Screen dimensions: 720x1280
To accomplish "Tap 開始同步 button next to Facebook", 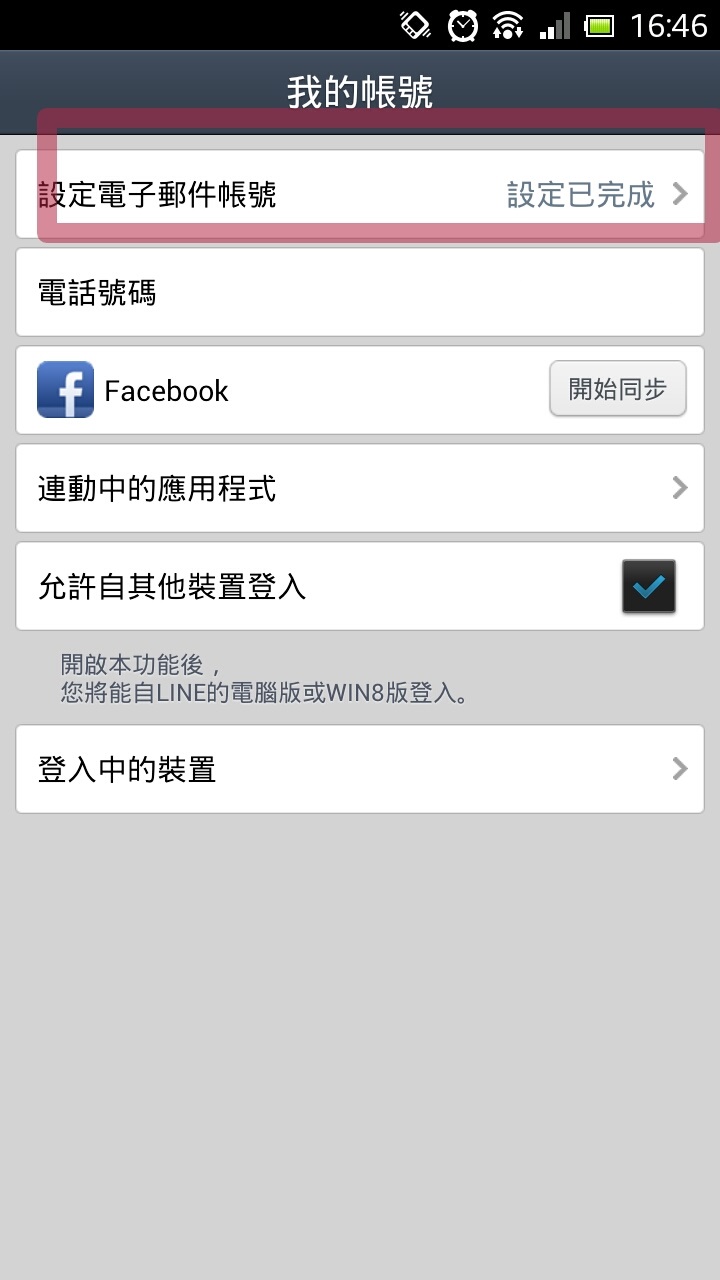I will (617, 389).
